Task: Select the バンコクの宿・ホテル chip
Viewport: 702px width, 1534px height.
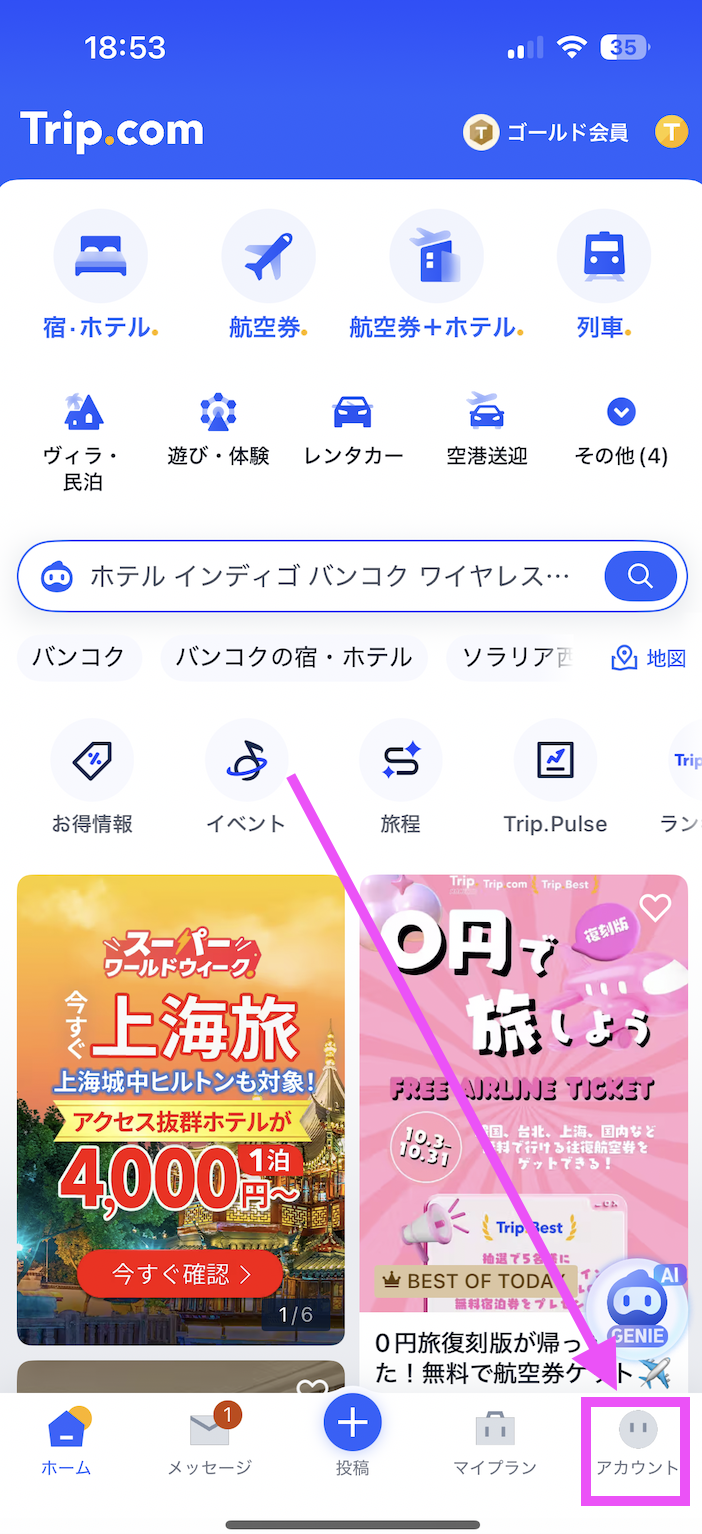Action: (x=293, y=657)
